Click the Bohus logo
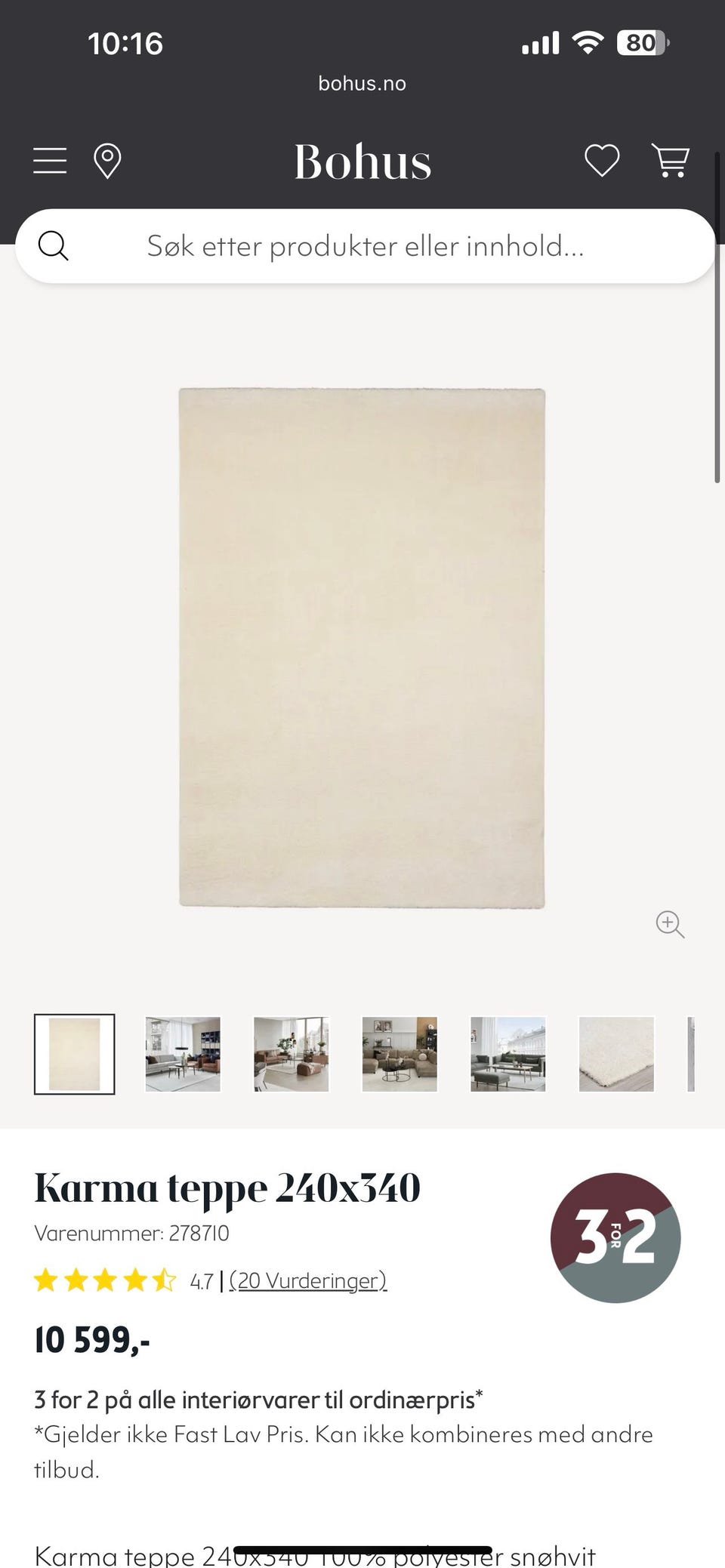The image size is (725, 1568). [362, 161]
